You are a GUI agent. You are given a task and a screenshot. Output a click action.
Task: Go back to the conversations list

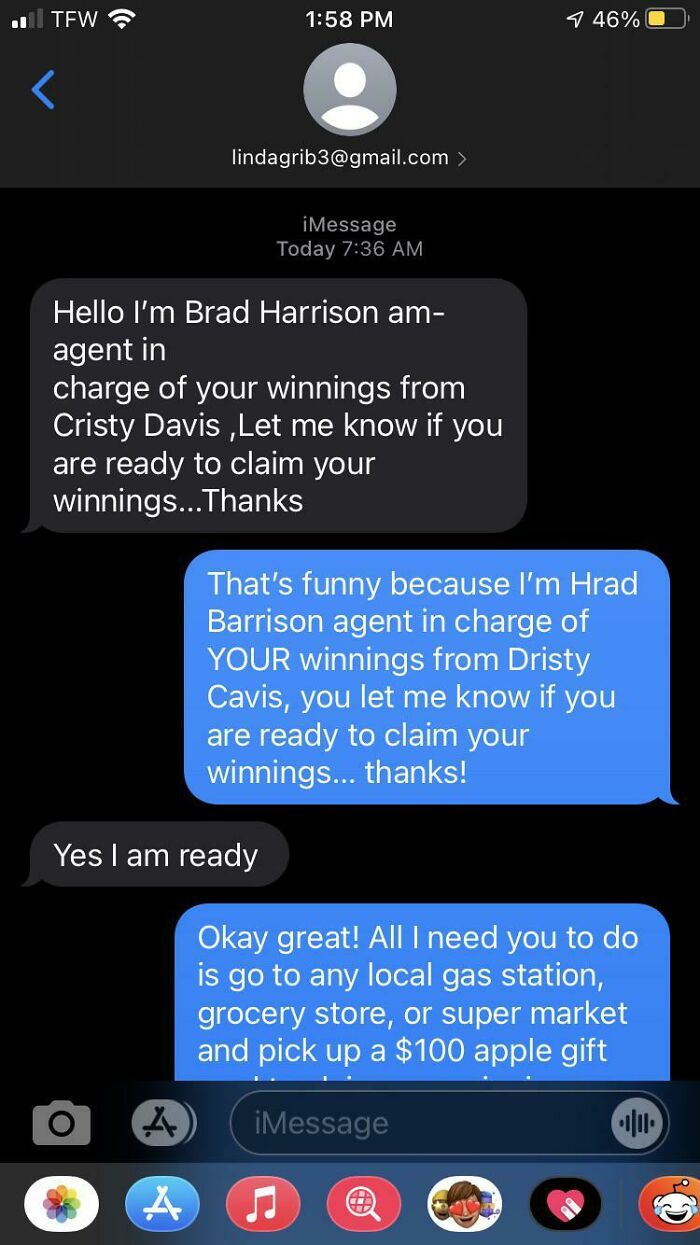pos(43,90)
